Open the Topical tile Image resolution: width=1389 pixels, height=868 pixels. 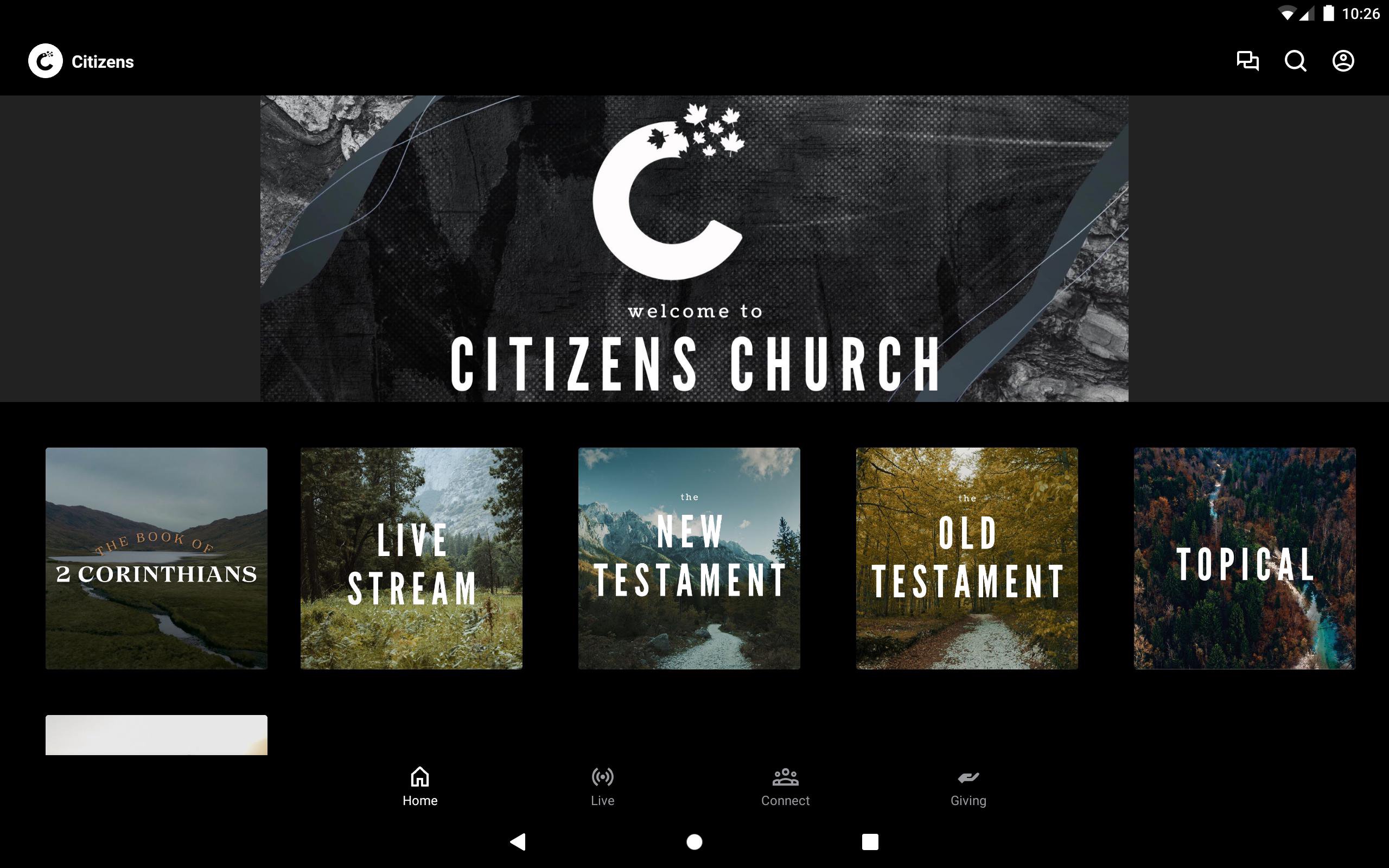click(1244, 558)
